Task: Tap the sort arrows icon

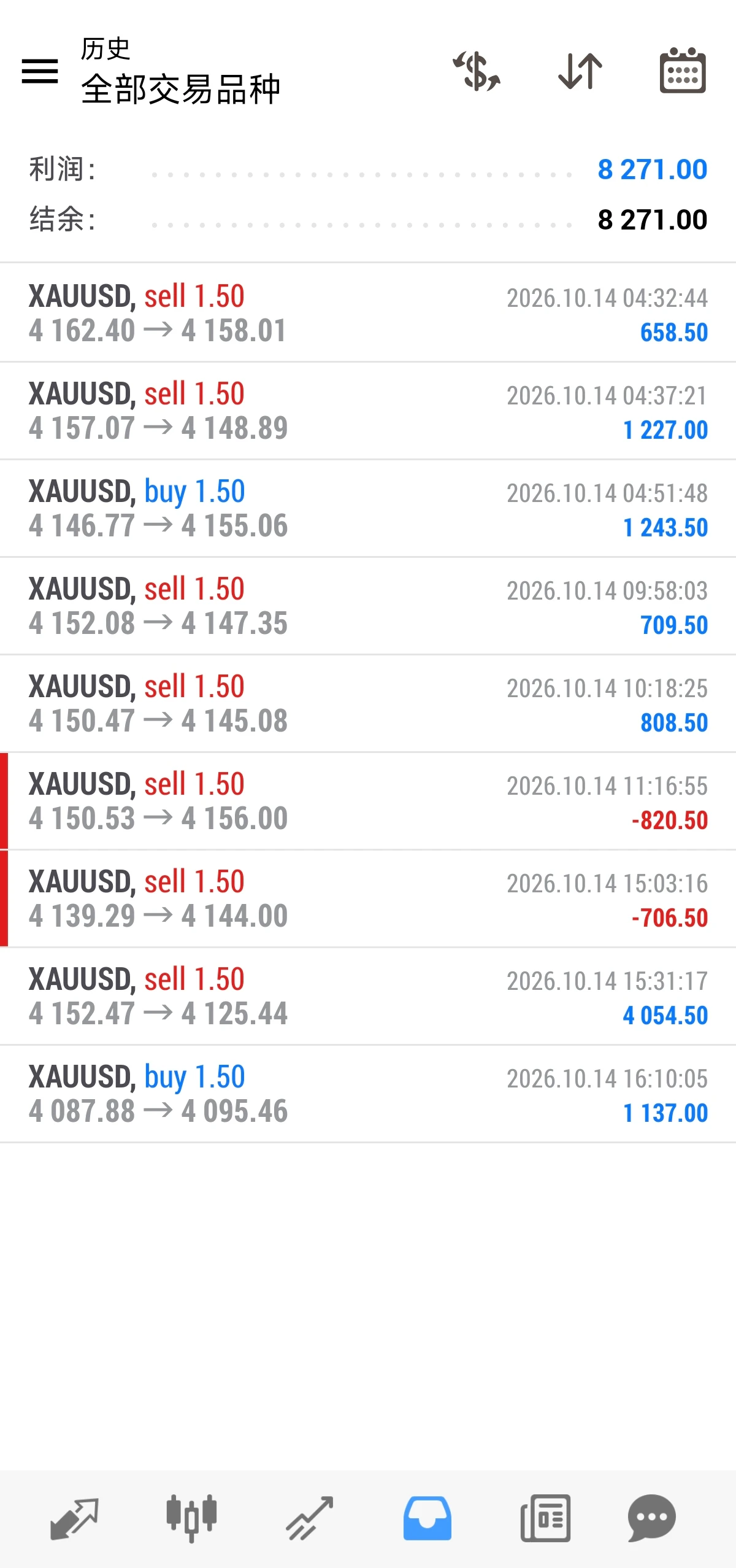Action: pyautogui.click(x=580, y=71)
